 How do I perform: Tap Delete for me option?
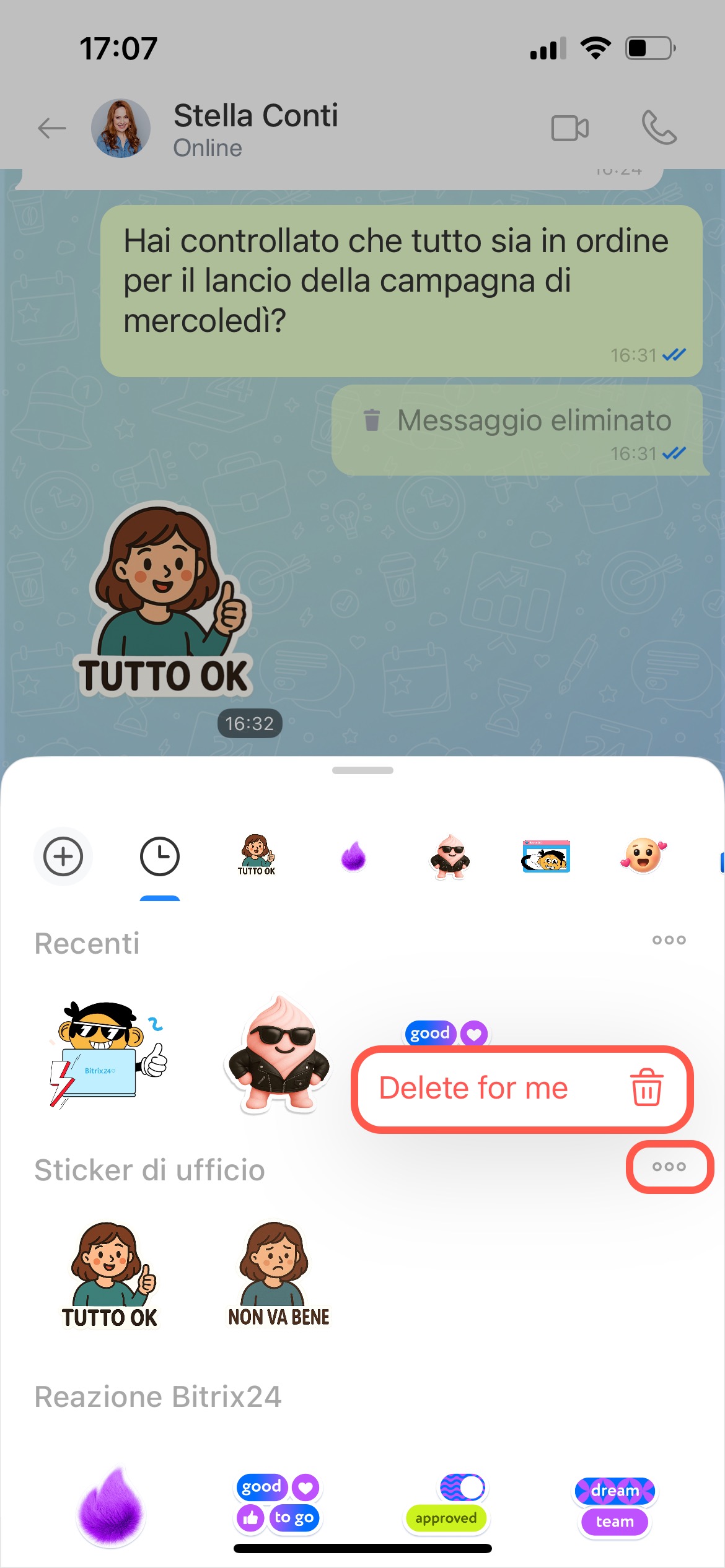click(x=522, y=1089)
